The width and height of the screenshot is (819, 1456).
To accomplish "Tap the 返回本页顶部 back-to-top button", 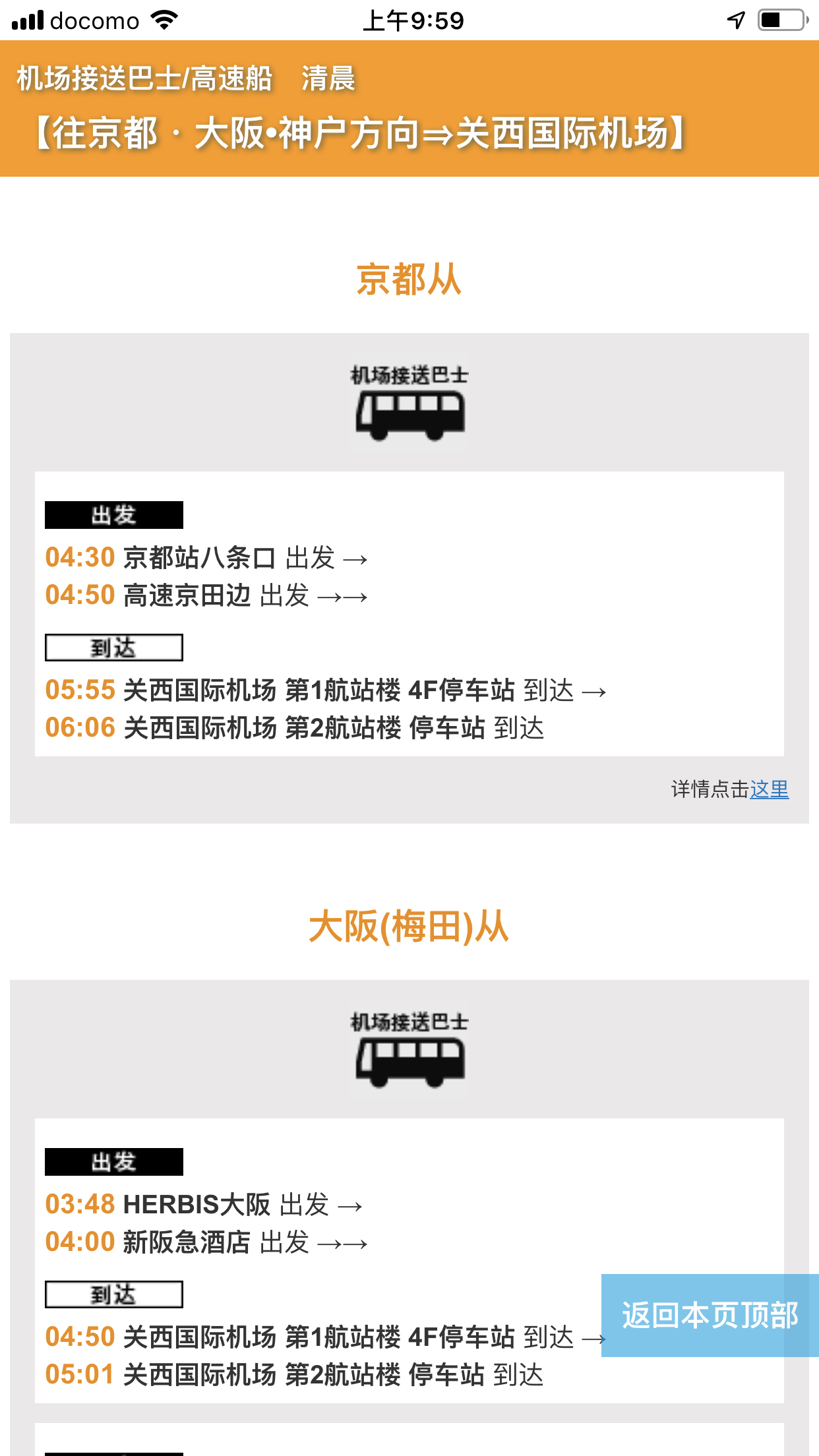I will 710,1315.
